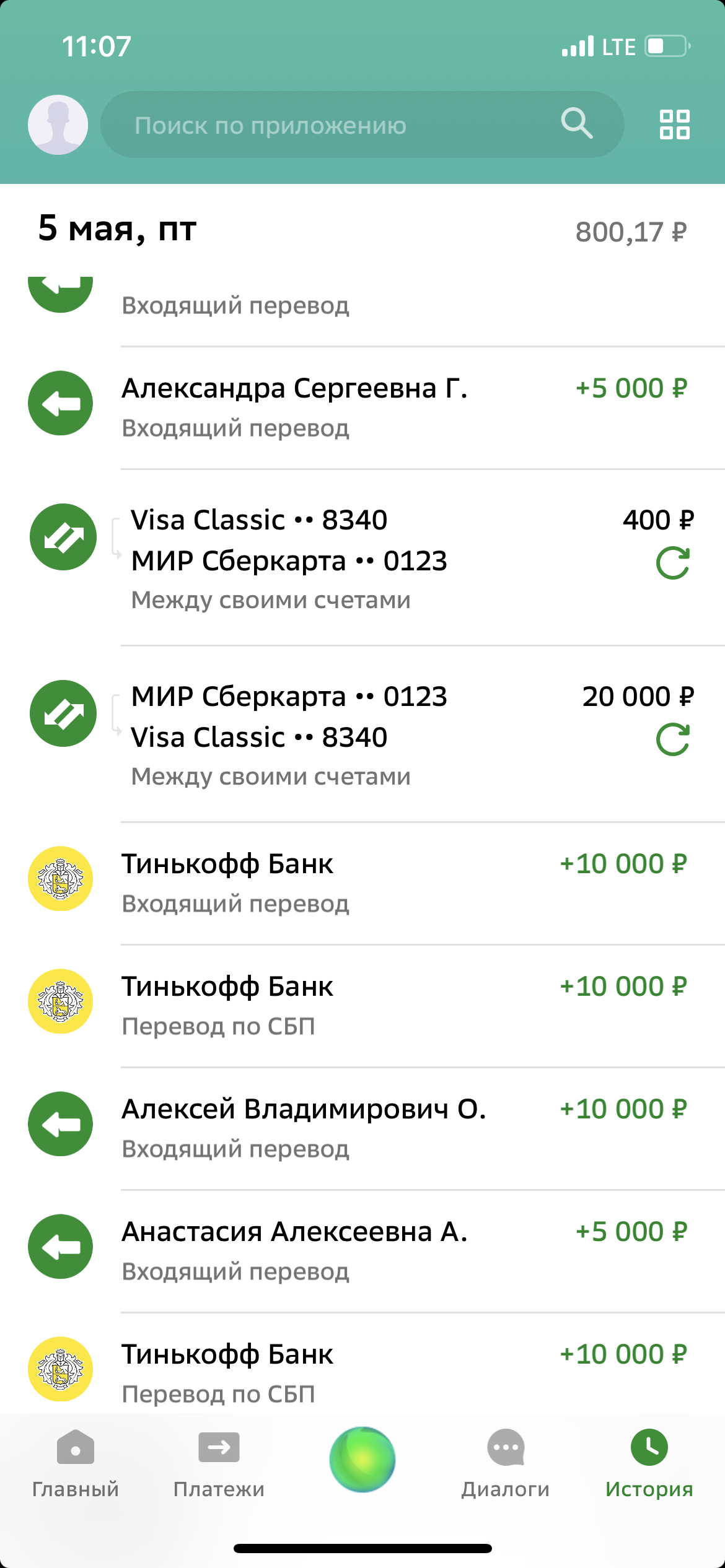Open Анастасия Алексеевна А. transfer

pyautogui.click(x=362, y=1251)
